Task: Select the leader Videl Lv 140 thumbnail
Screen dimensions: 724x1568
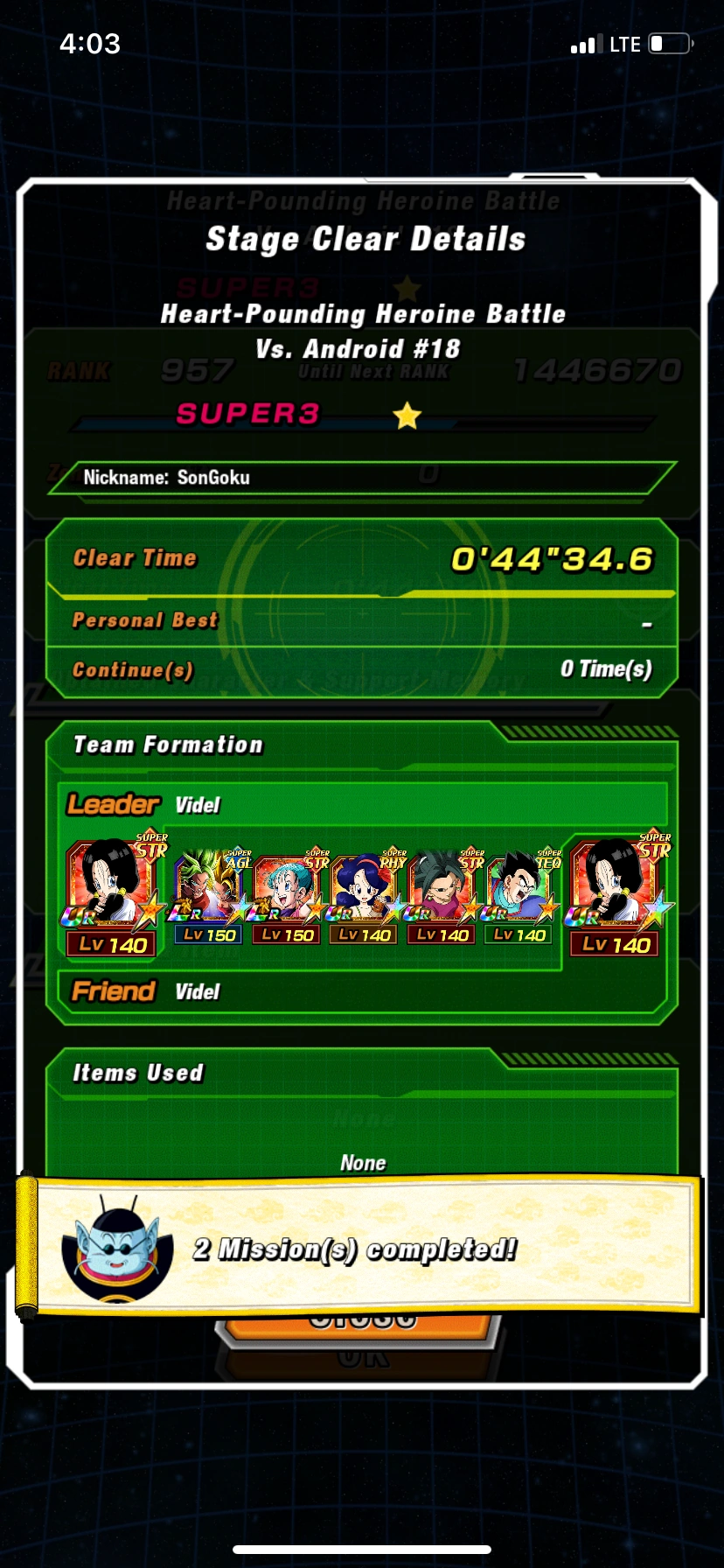Action: (111, 884)
